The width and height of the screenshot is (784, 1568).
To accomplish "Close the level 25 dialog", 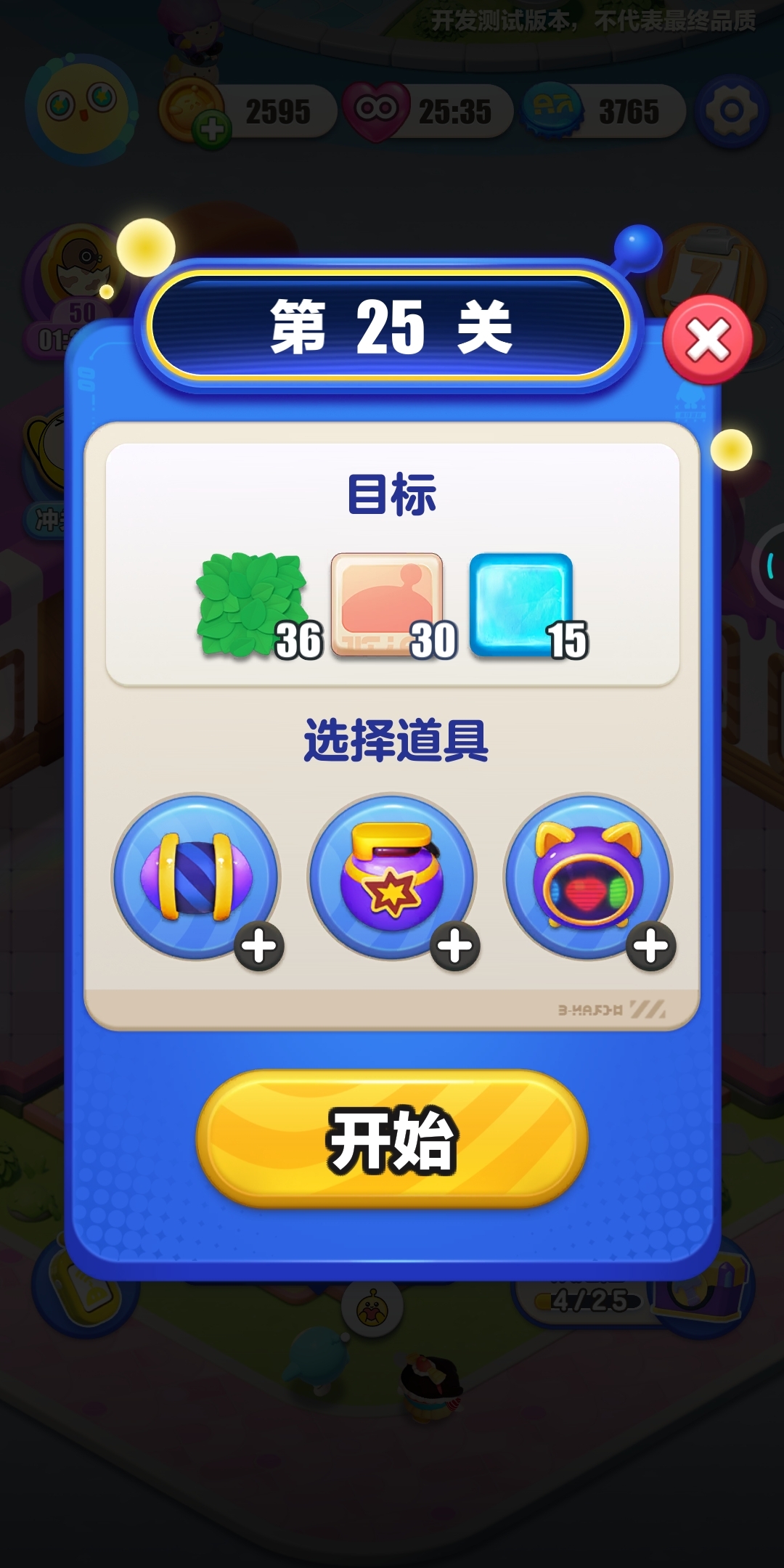I will point(708,340).
